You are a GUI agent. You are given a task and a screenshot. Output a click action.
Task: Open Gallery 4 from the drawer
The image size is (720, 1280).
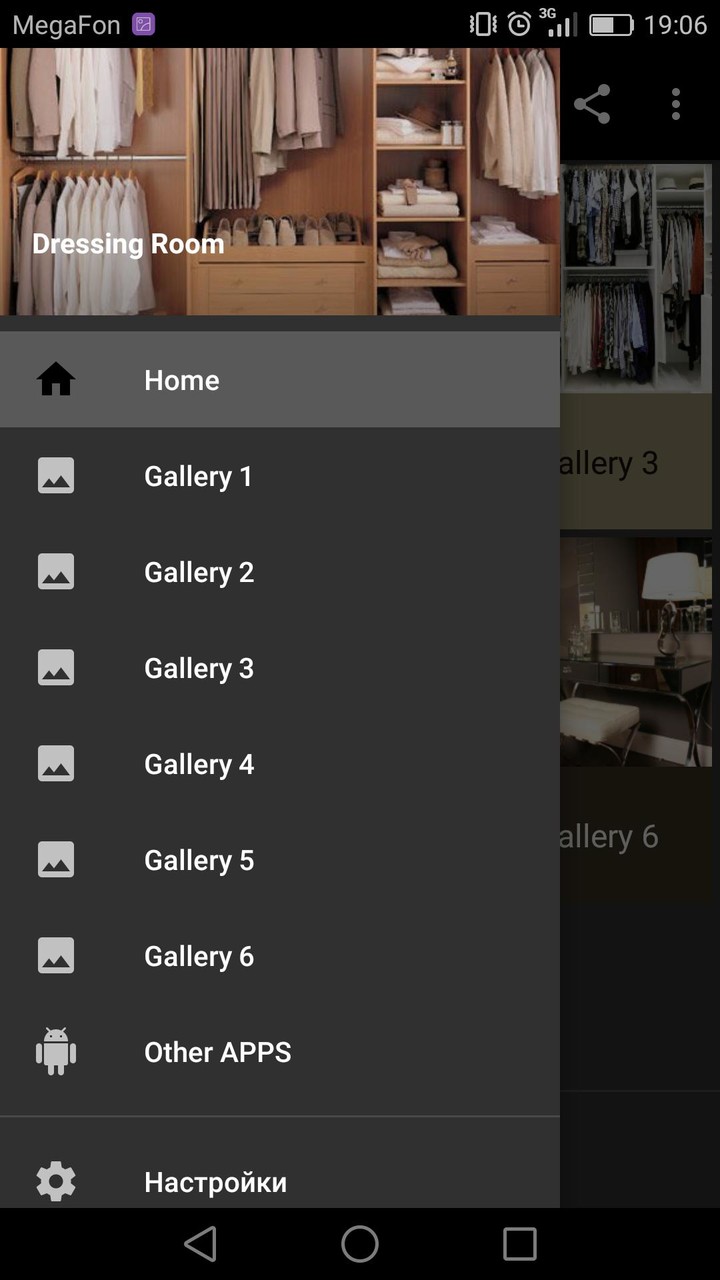[x=280, y=764]
